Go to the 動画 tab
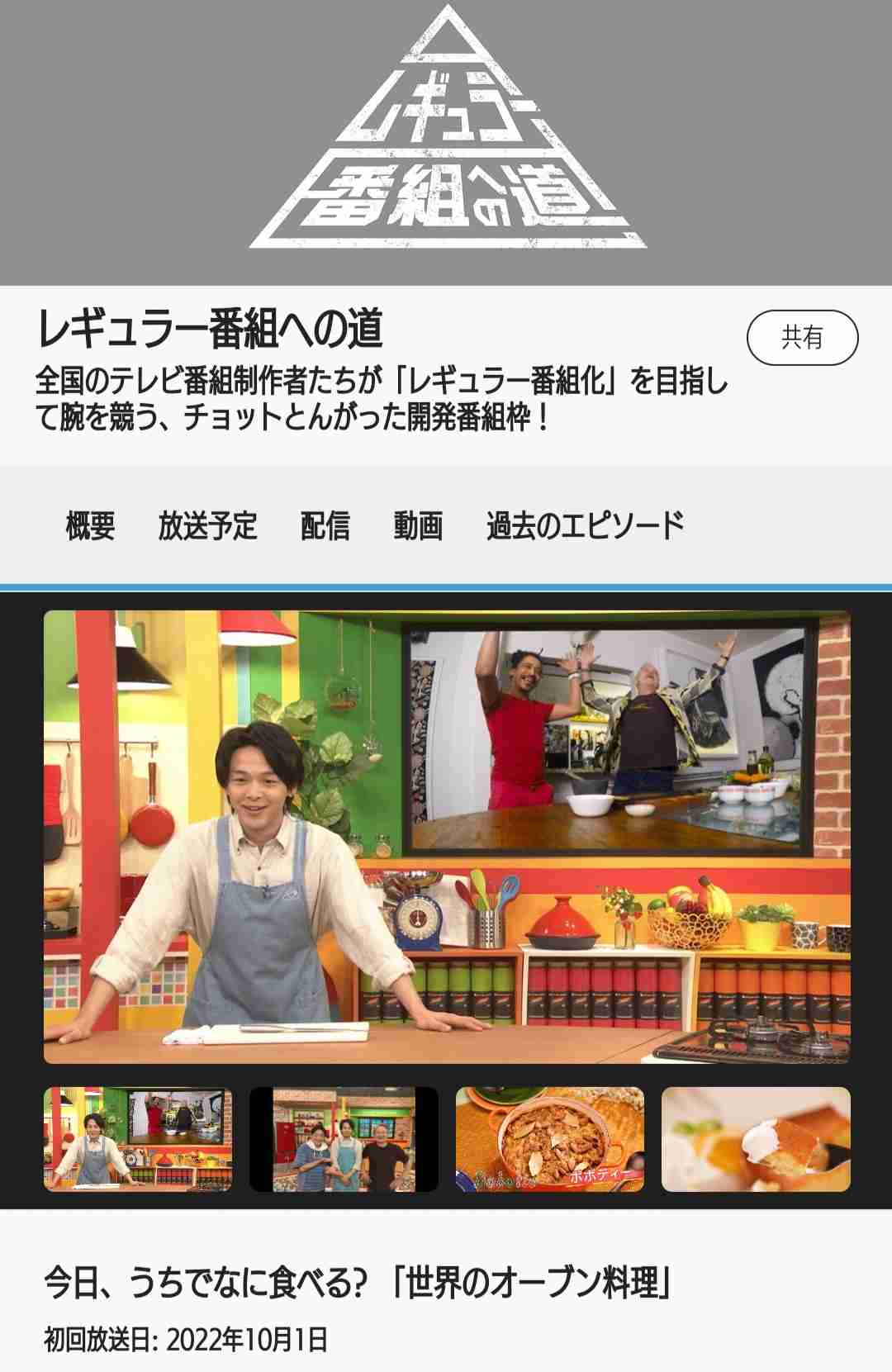 [x=419, y=525]
